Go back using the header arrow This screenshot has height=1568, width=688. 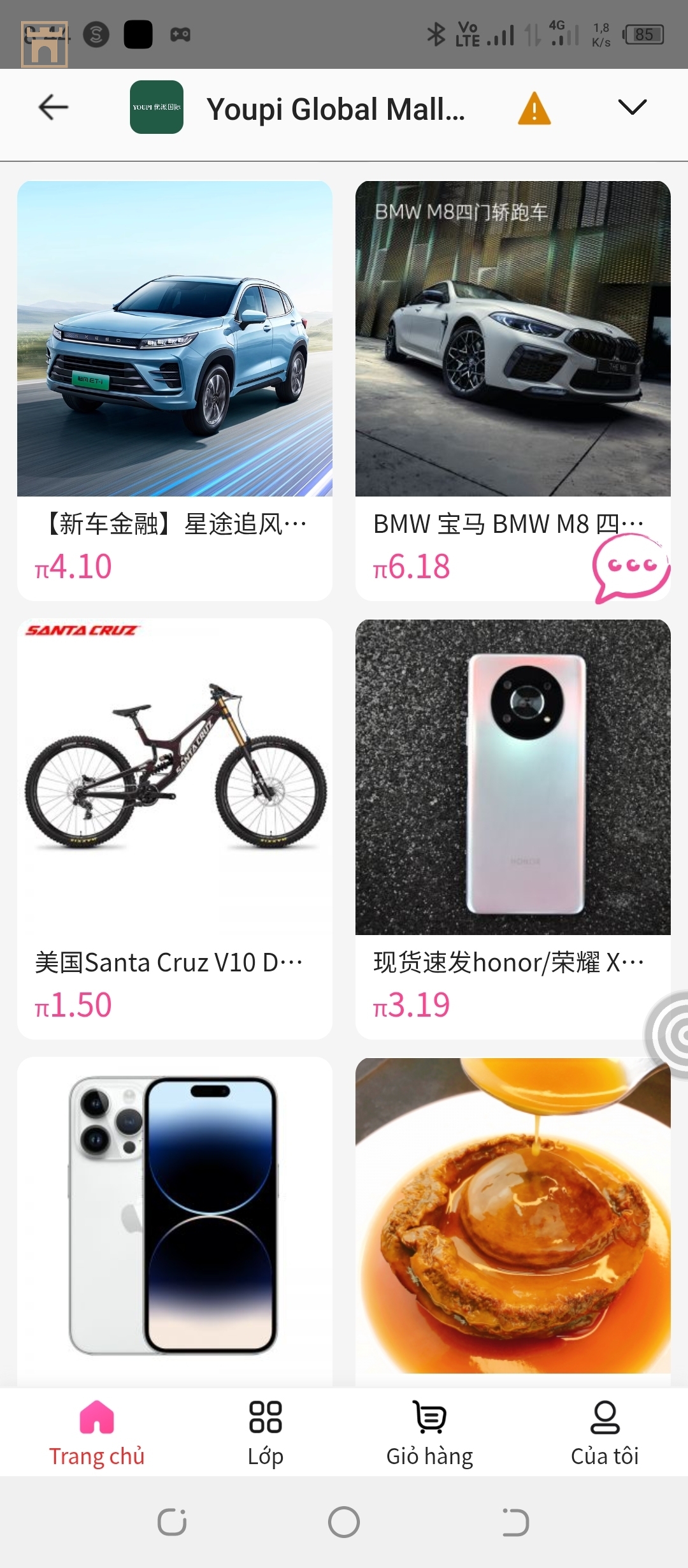tap(54, 107)
